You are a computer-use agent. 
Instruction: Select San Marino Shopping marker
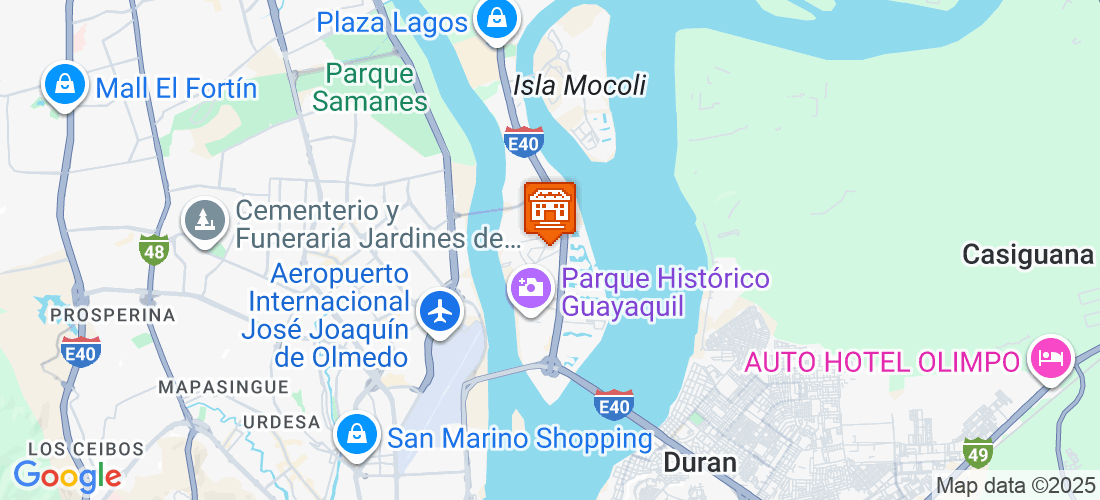tap(355, 435)
